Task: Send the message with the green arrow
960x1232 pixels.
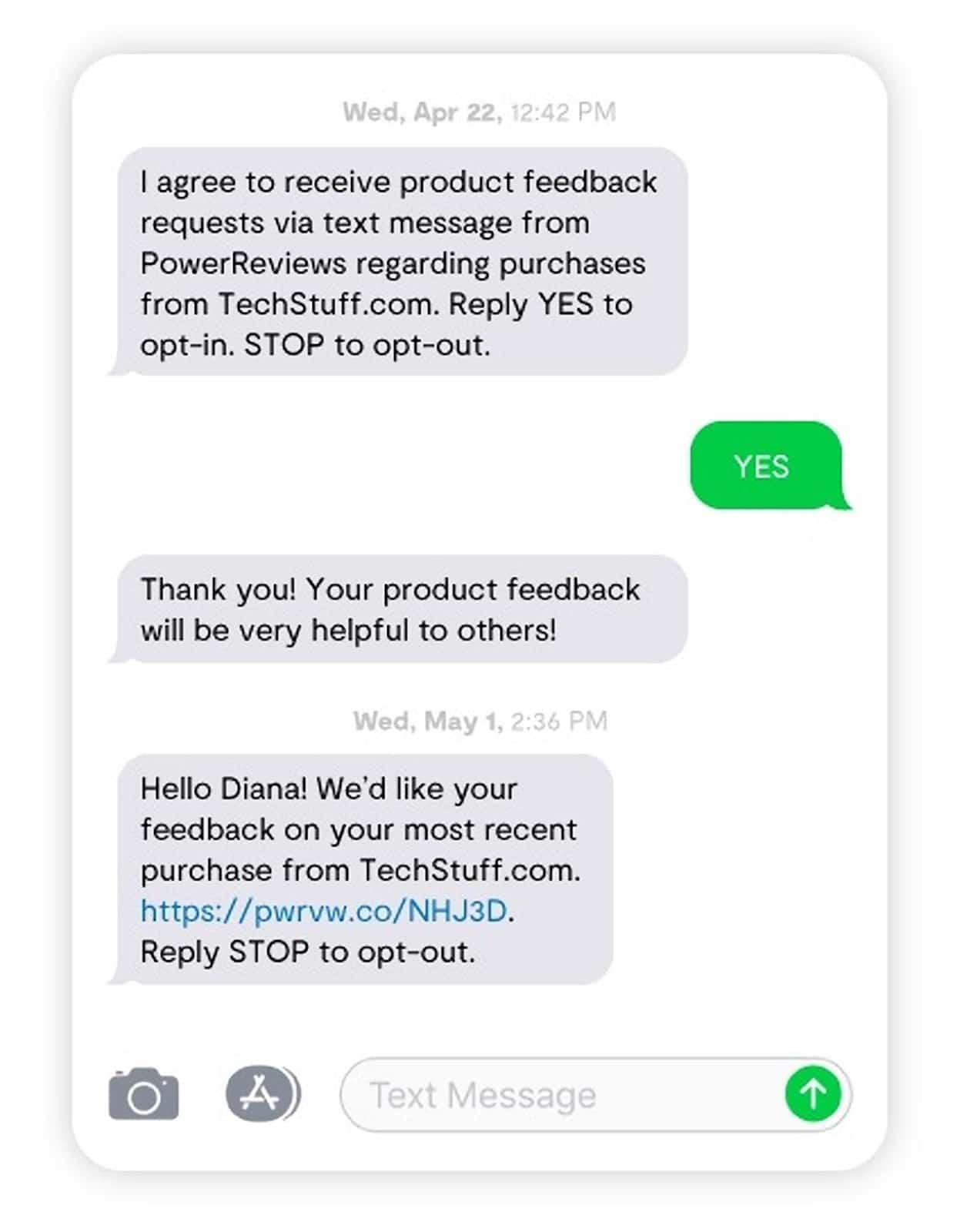Action: click(x=812, y=1094)
